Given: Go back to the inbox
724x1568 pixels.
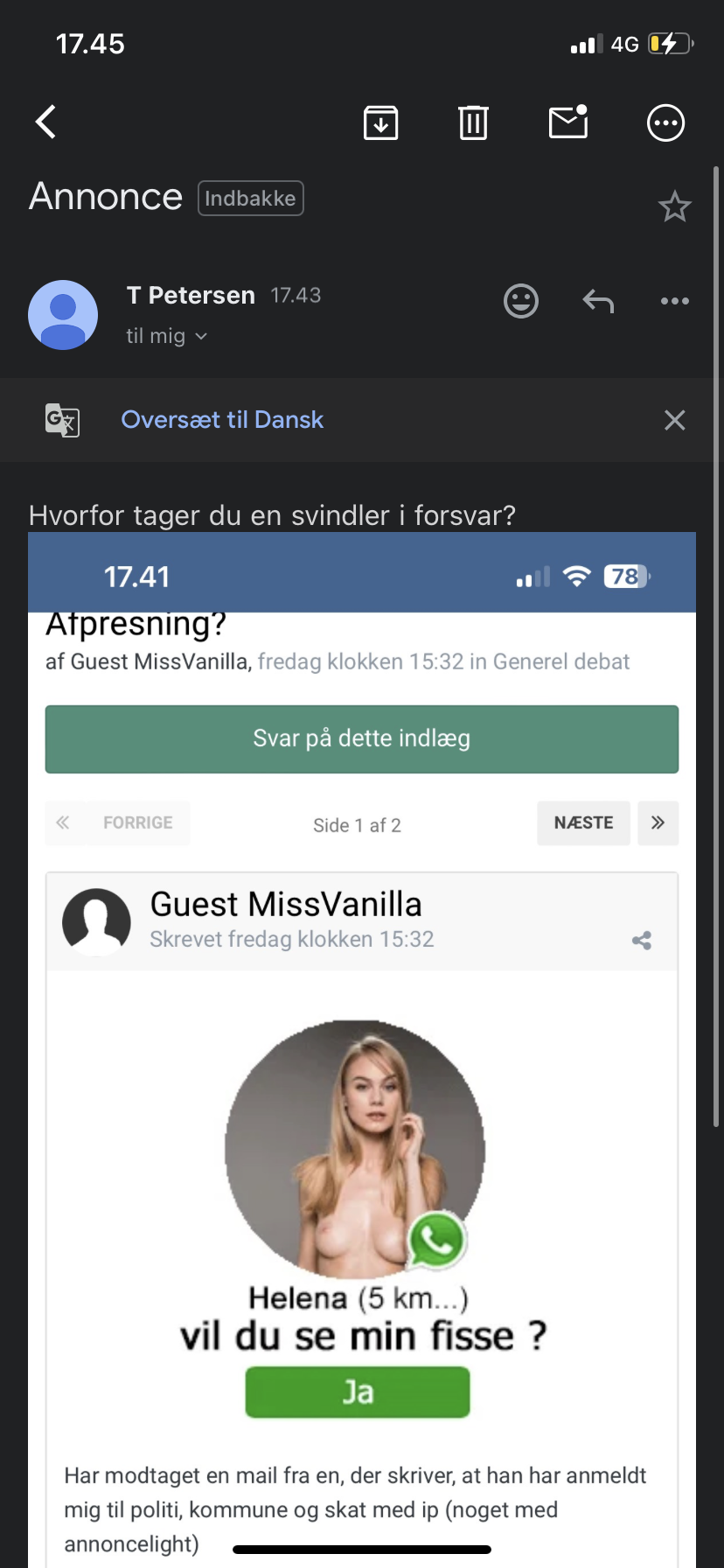Looking at the screenshot, I should (45, 122).
